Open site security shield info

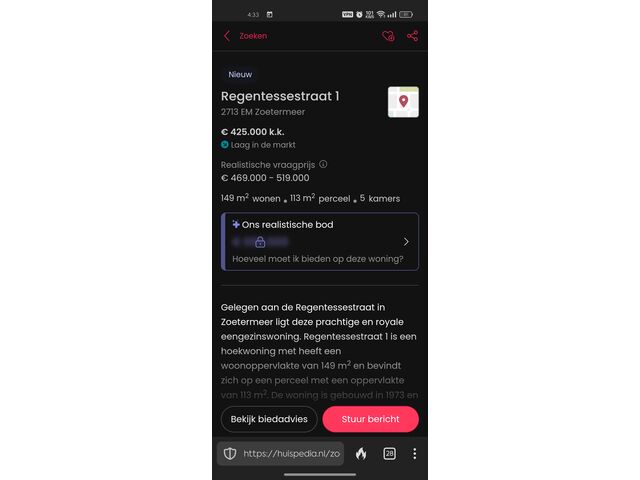point(229,453)
